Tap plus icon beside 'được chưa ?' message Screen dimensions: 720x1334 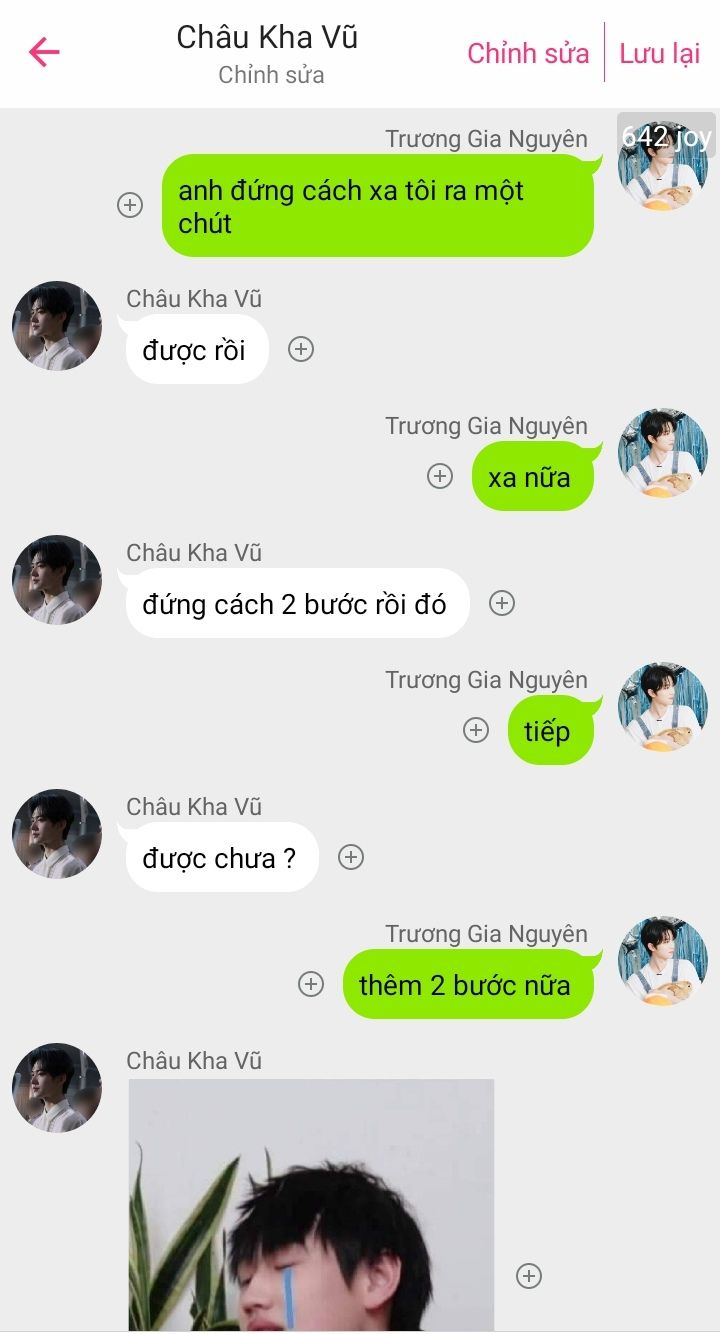click(351, 857)
